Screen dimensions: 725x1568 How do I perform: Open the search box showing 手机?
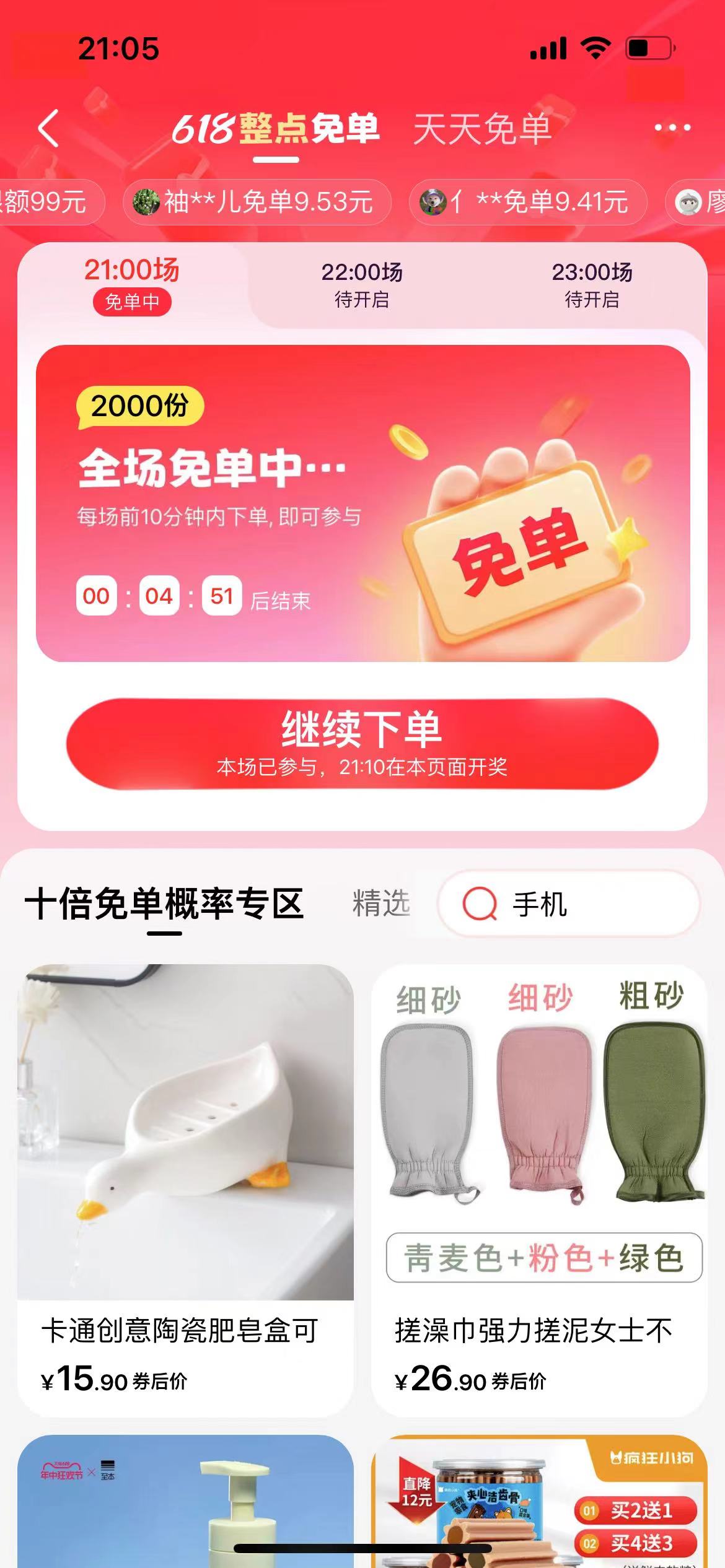(x=569, y=904)
